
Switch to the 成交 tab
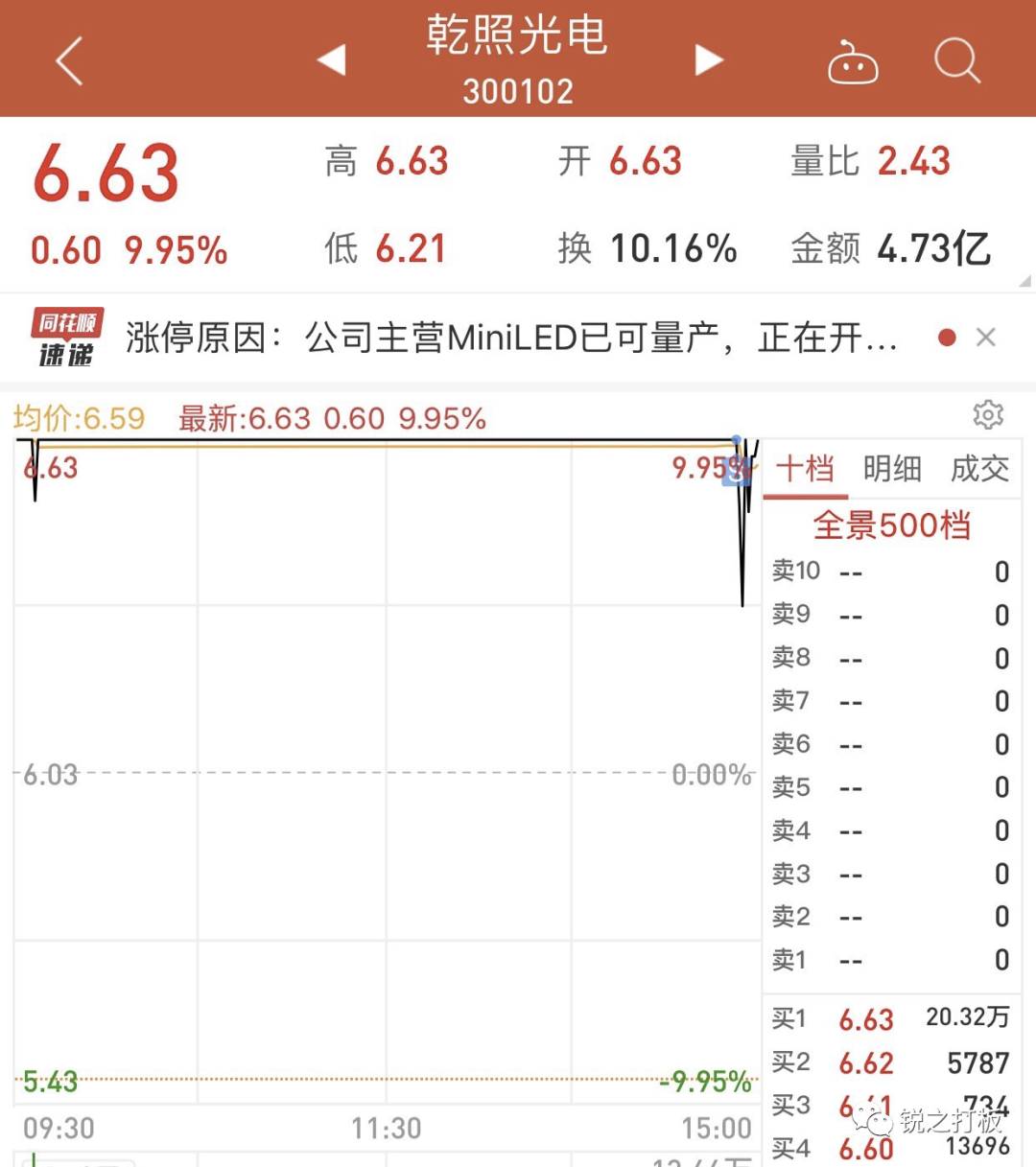click(x=979, y=469)
